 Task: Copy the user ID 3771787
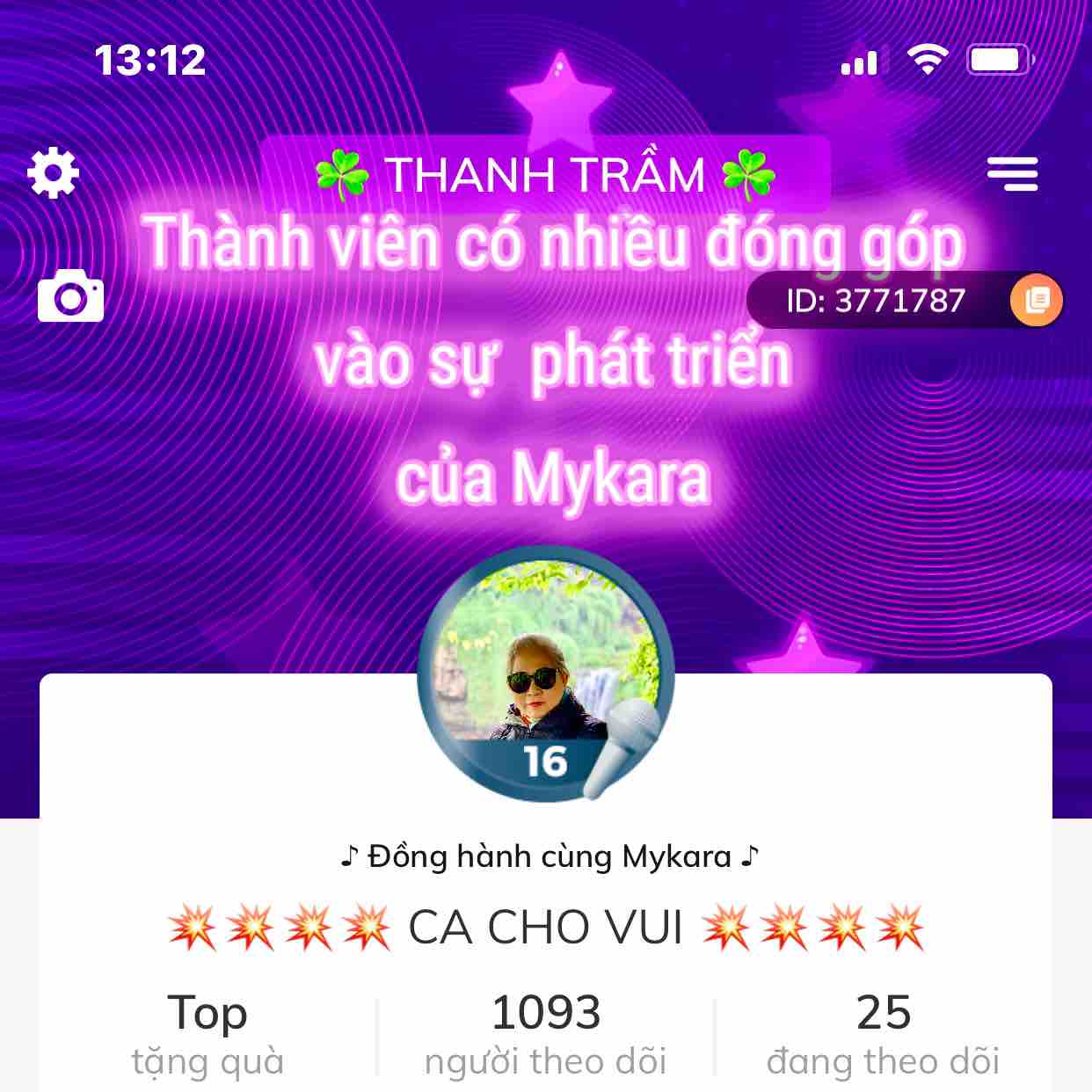[x=1037, y=301]
